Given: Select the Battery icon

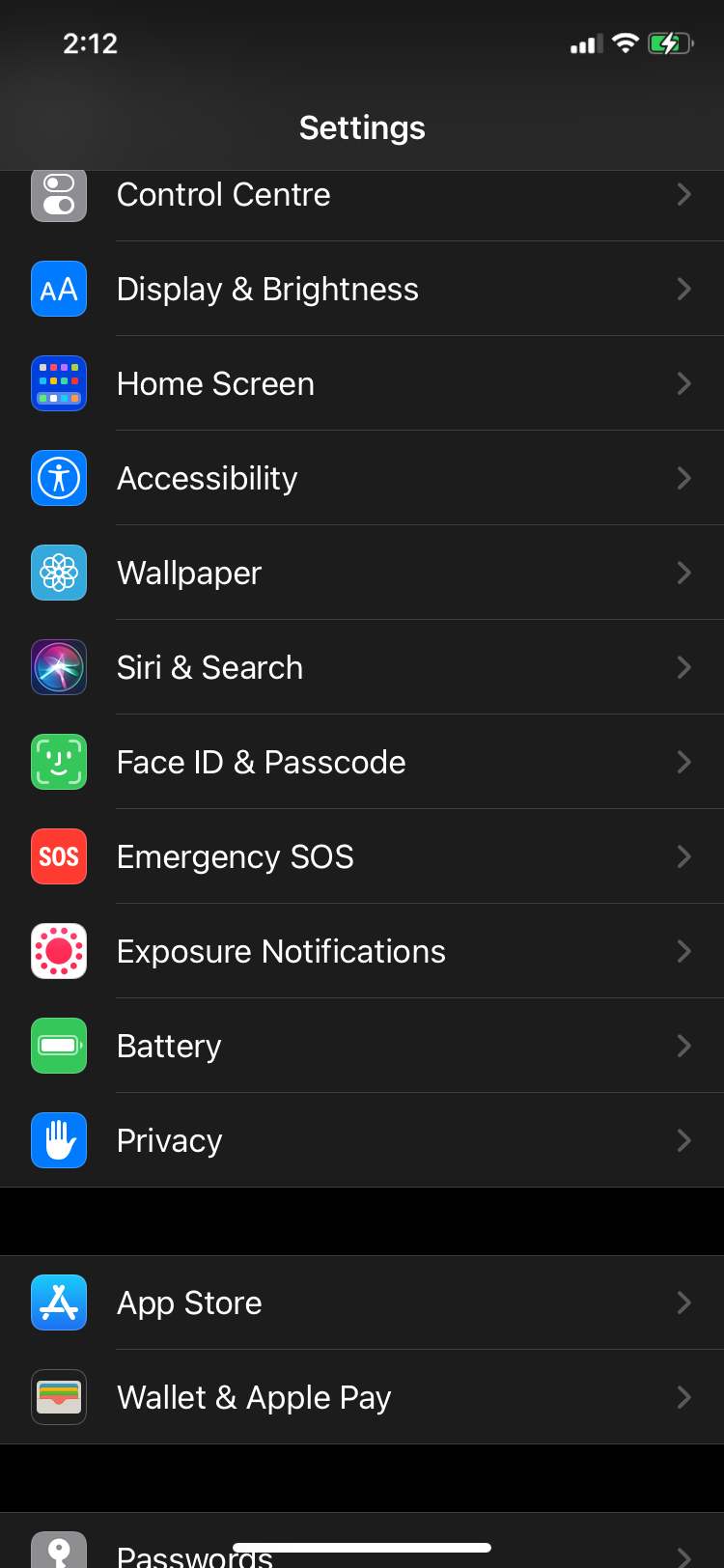Looking at the screenshot, I should pos(59,1046).
